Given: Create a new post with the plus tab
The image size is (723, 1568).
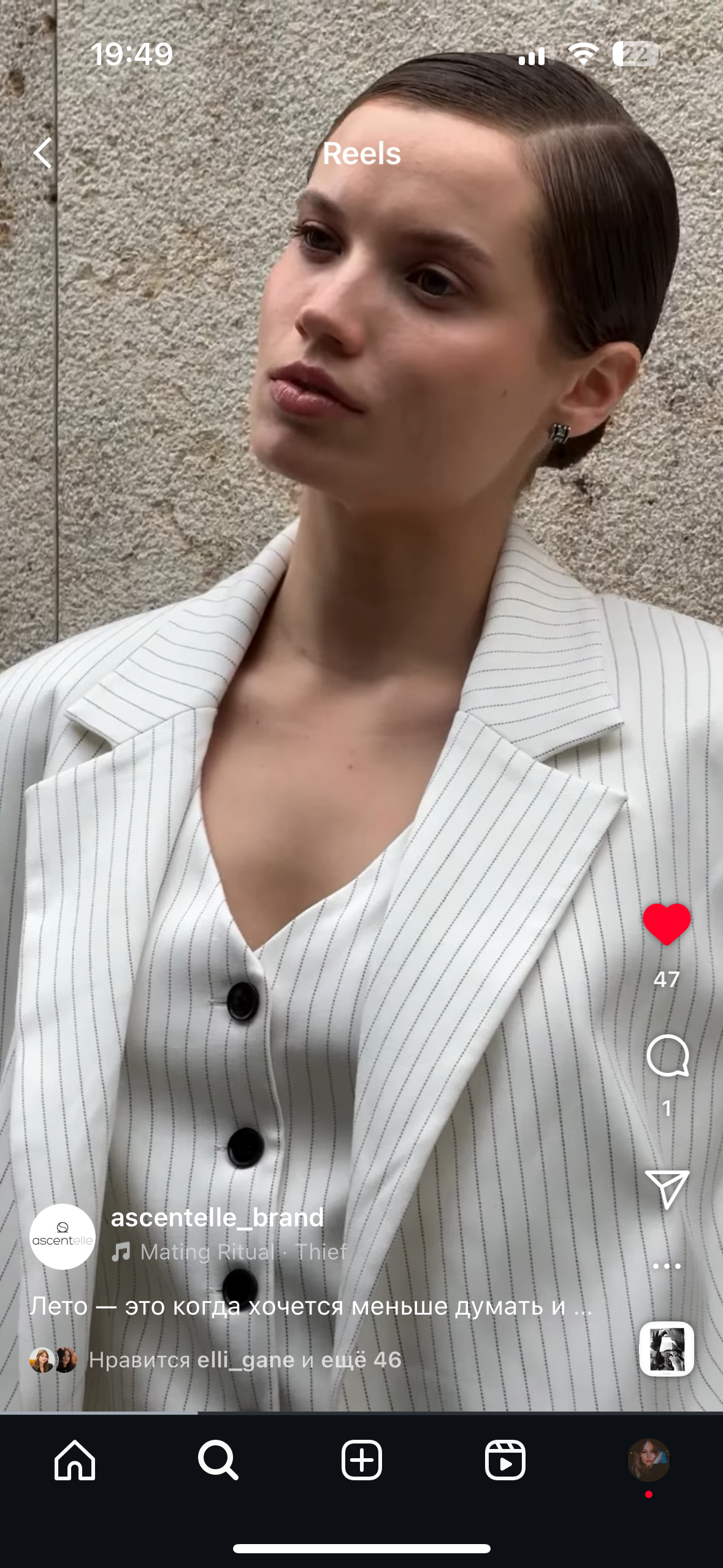Looking at the screenshot, I should [x=362, y=1460].
